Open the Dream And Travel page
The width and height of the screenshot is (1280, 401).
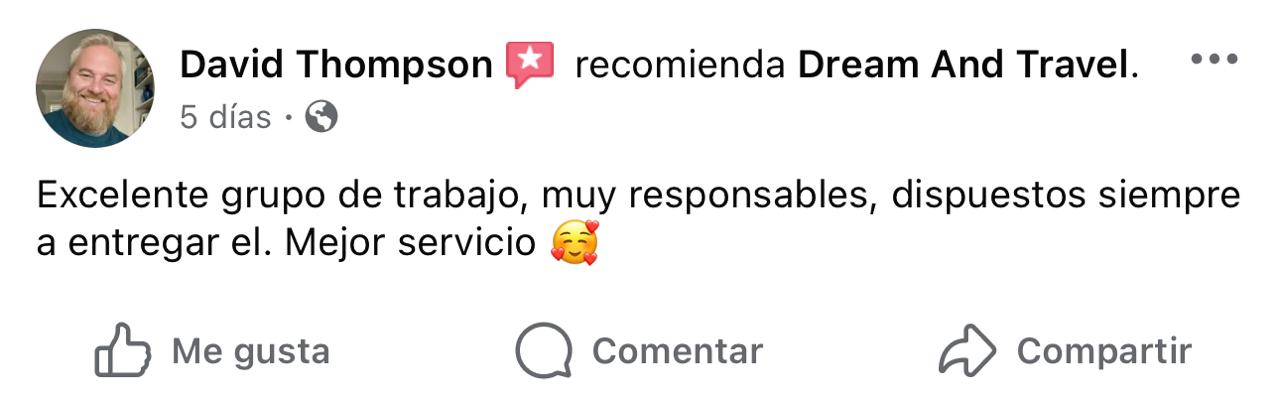pyautogui.click(x=964, y=65)
